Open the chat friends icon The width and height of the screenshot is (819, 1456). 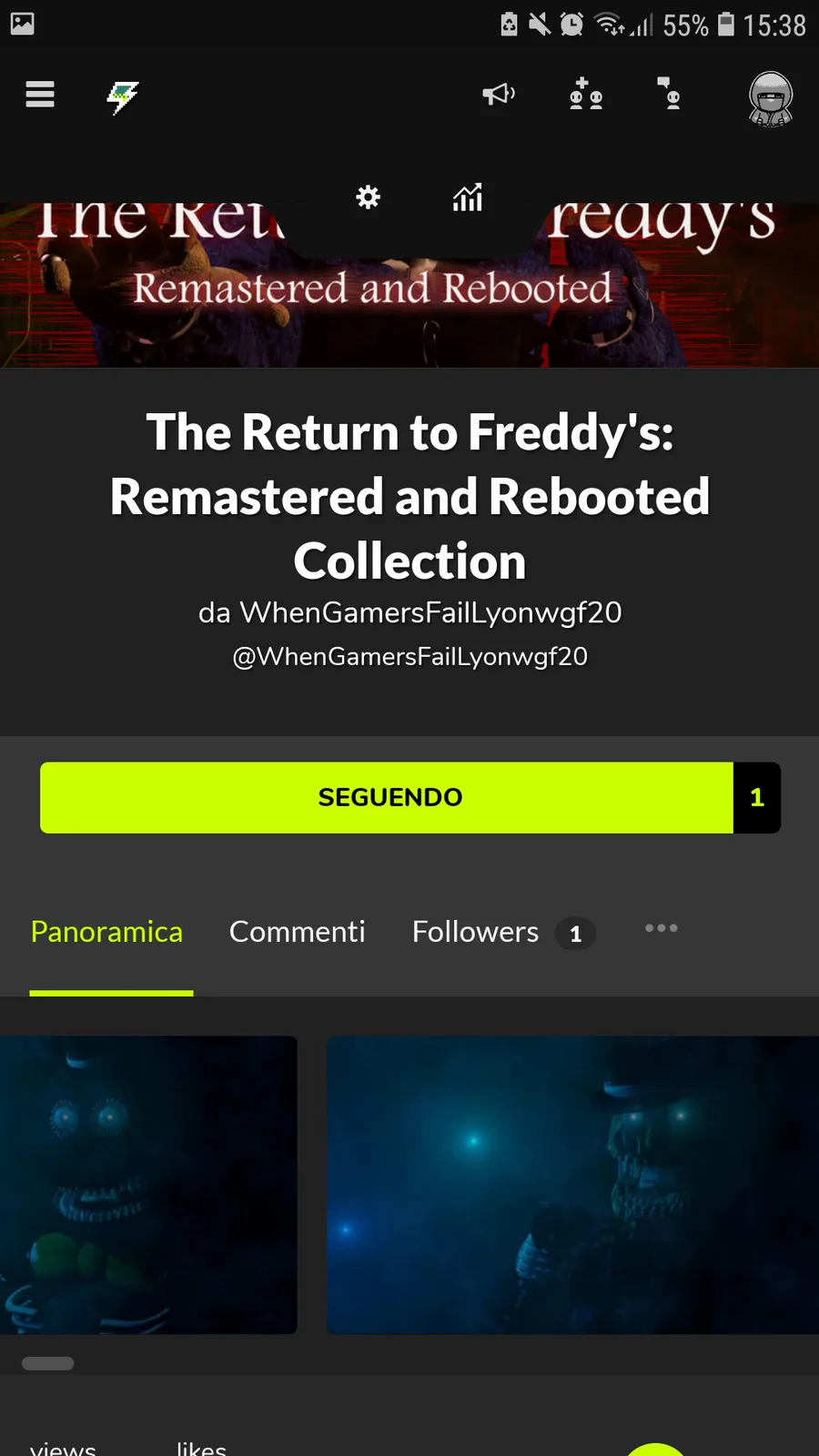pyautogui.click(x=670, y=94)
